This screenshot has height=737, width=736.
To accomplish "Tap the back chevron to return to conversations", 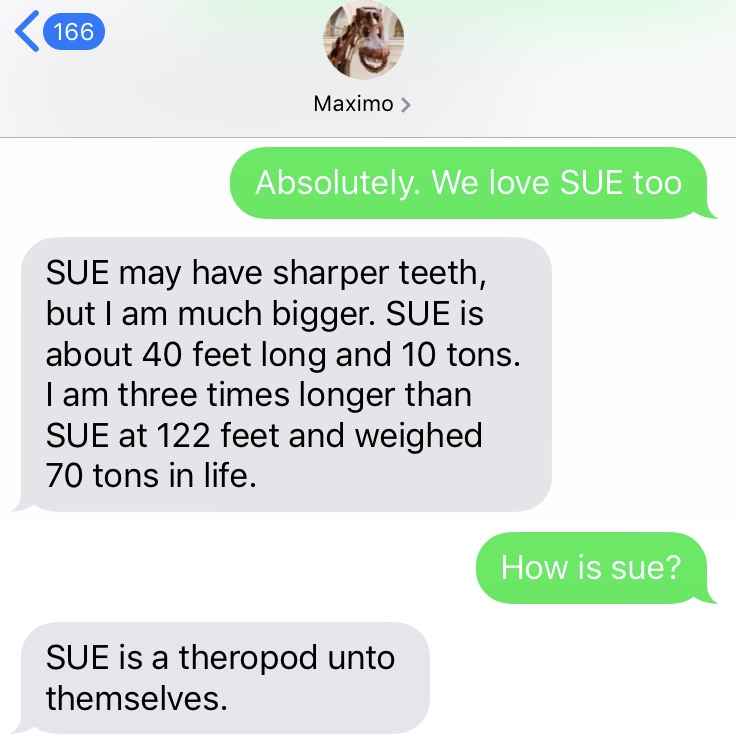I will click(x=27, y=31).
